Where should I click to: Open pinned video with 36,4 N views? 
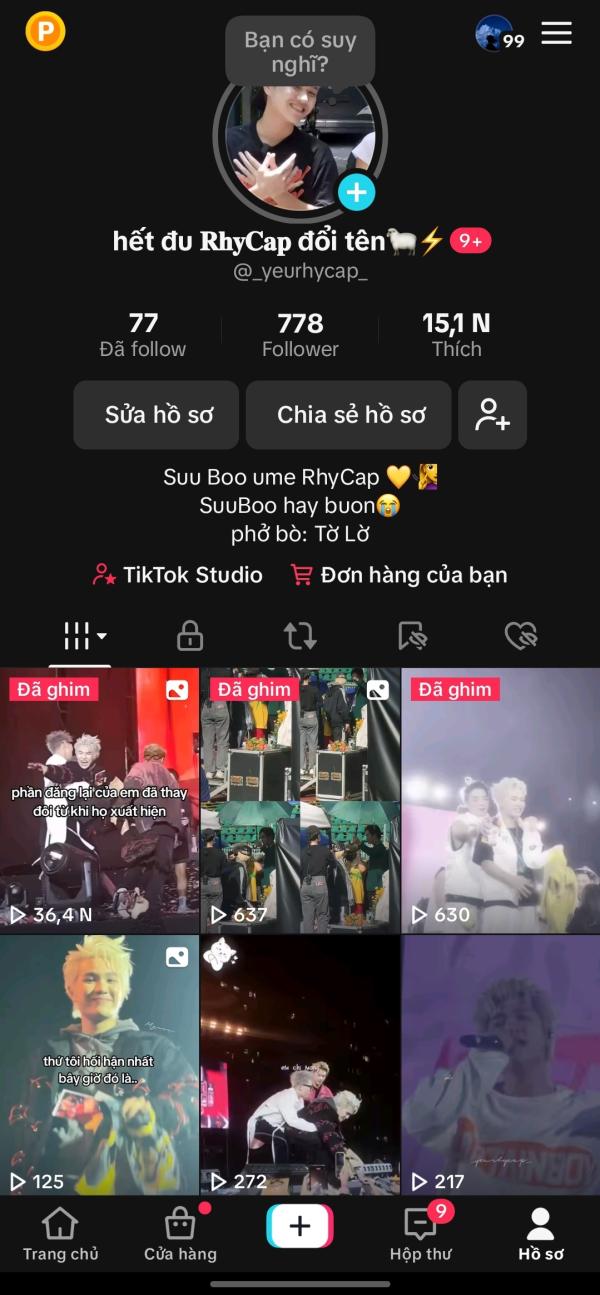[x=100, y=800]
